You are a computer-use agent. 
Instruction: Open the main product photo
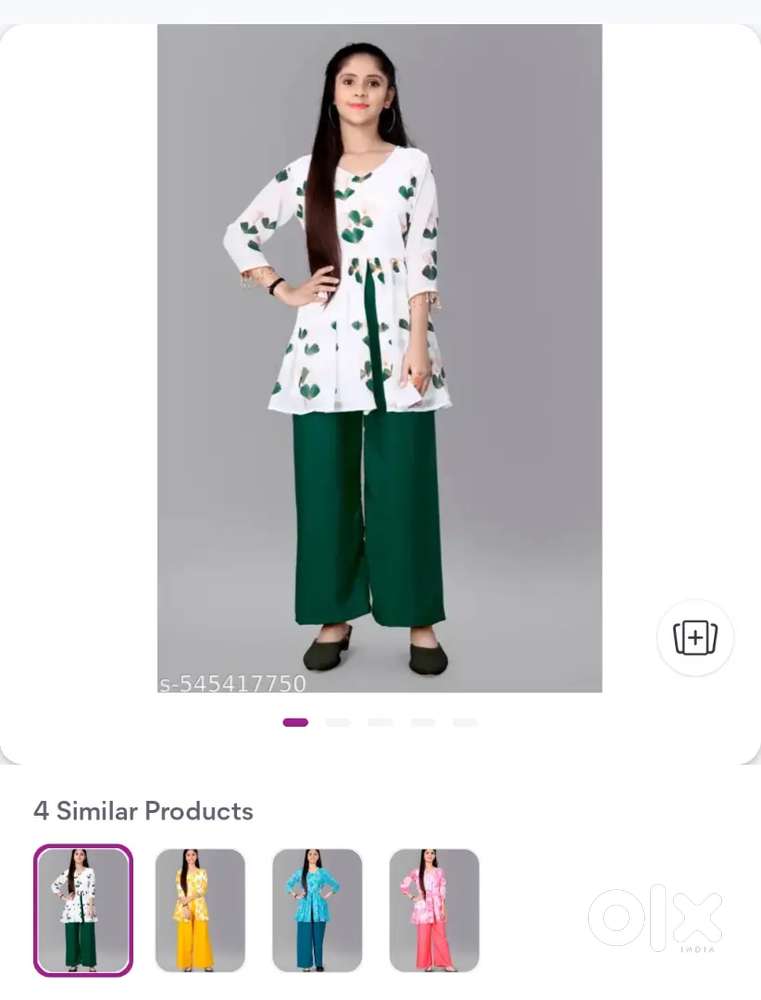point(379,358)
